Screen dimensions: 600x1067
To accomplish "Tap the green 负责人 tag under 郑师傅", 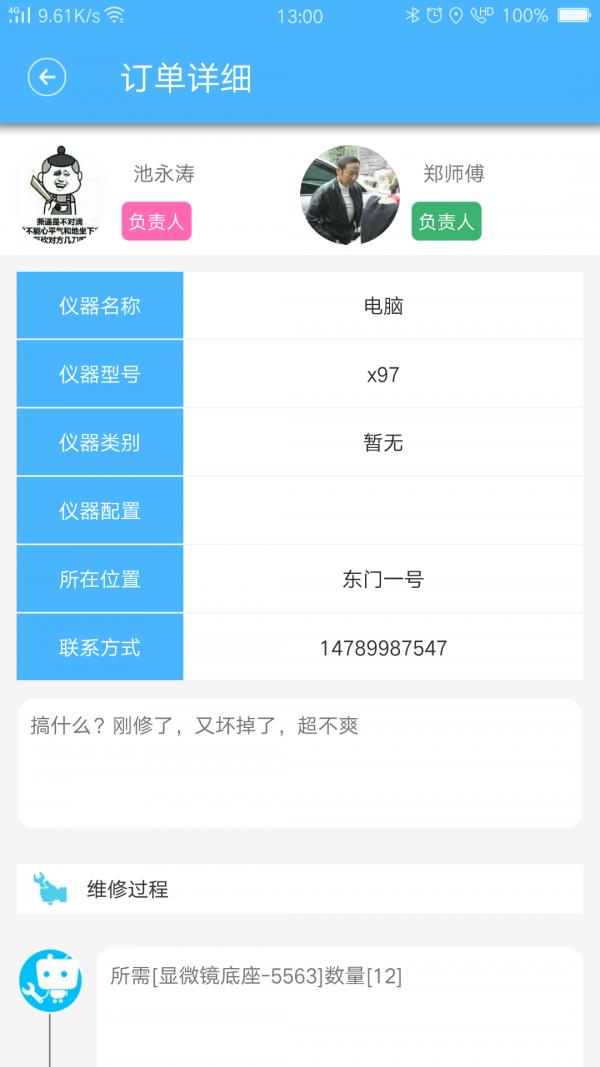I will 446,221.
